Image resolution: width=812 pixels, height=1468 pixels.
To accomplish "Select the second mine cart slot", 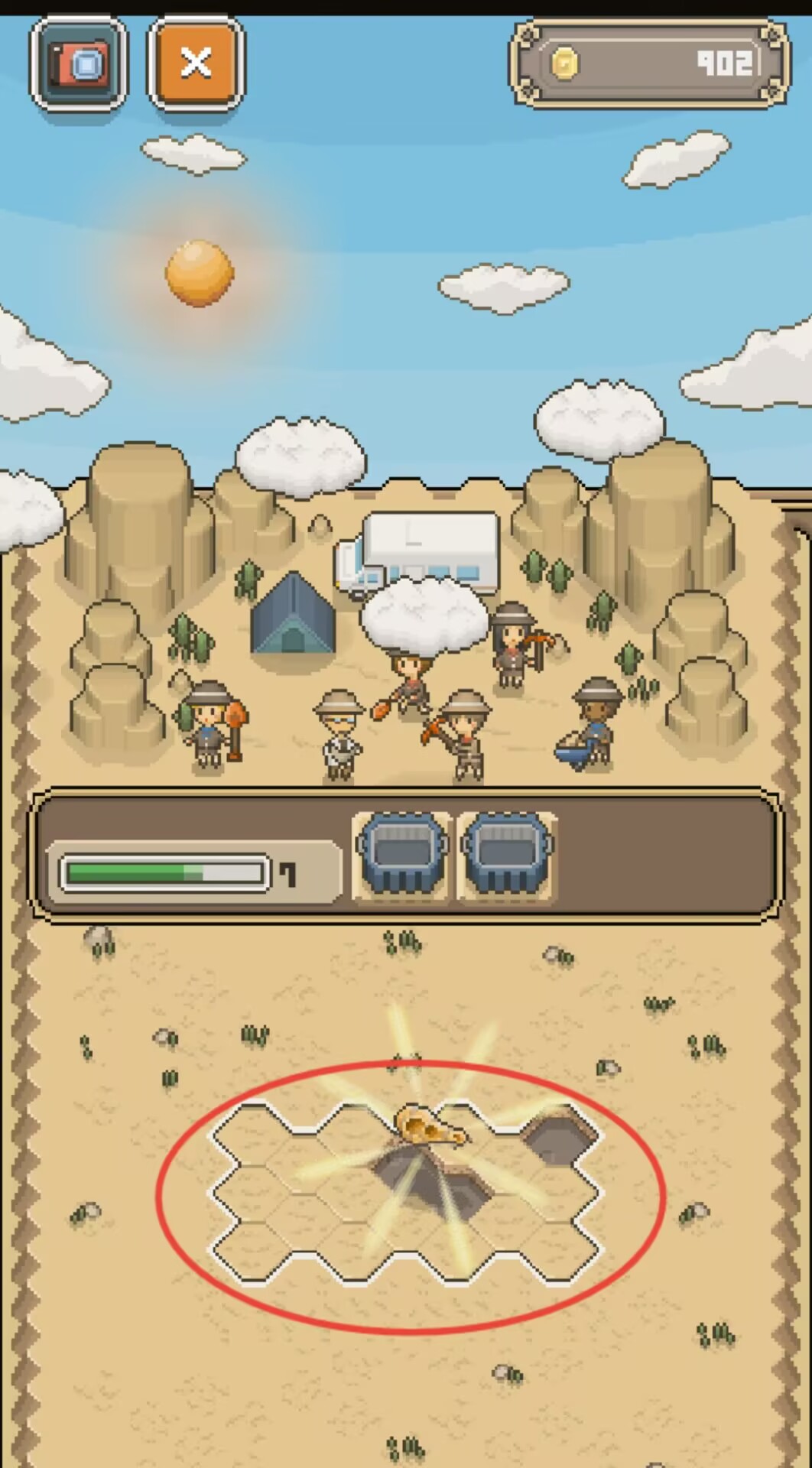I will pyautogui.click(x=508, y=854).
